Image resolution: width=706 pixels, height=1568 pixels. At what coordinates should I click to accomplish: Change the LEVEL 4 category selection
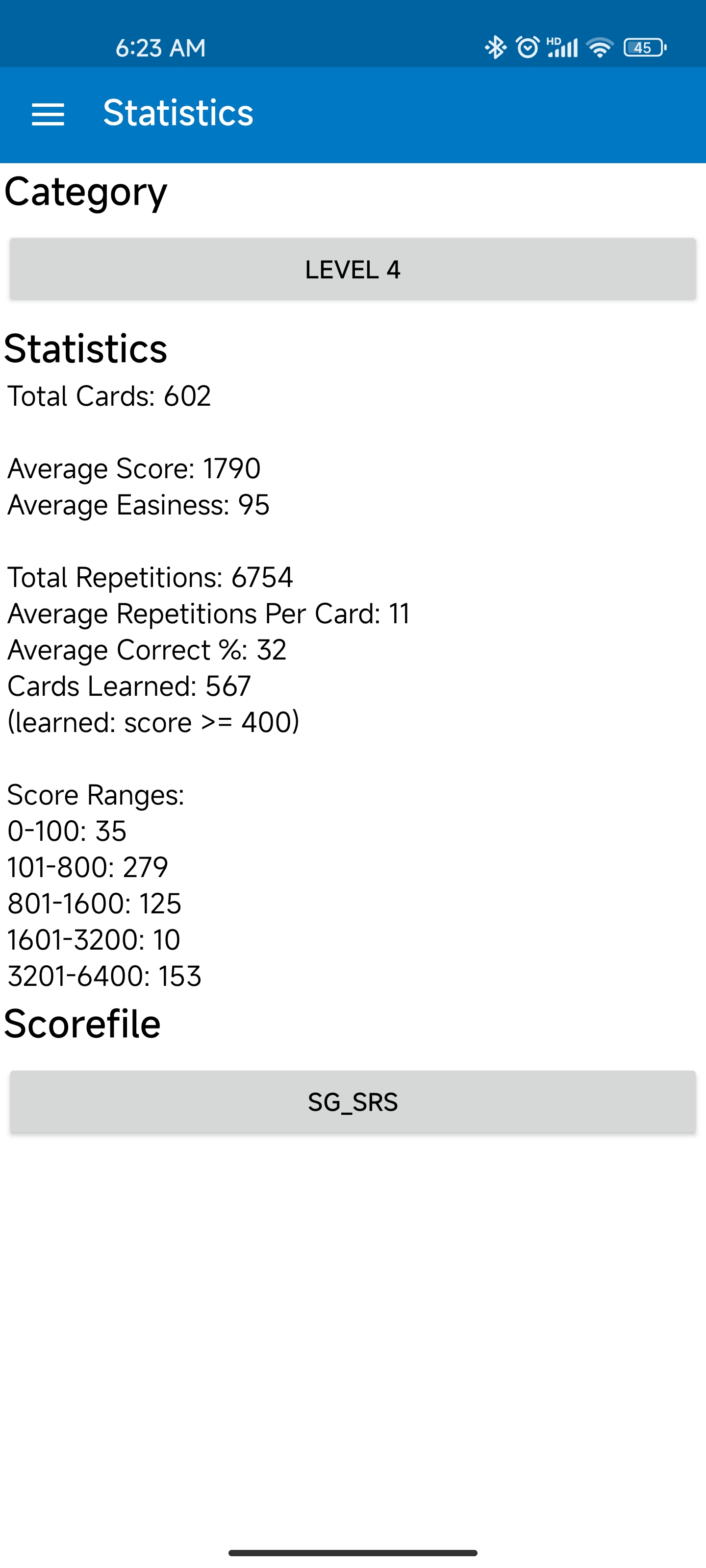(353, 269)
